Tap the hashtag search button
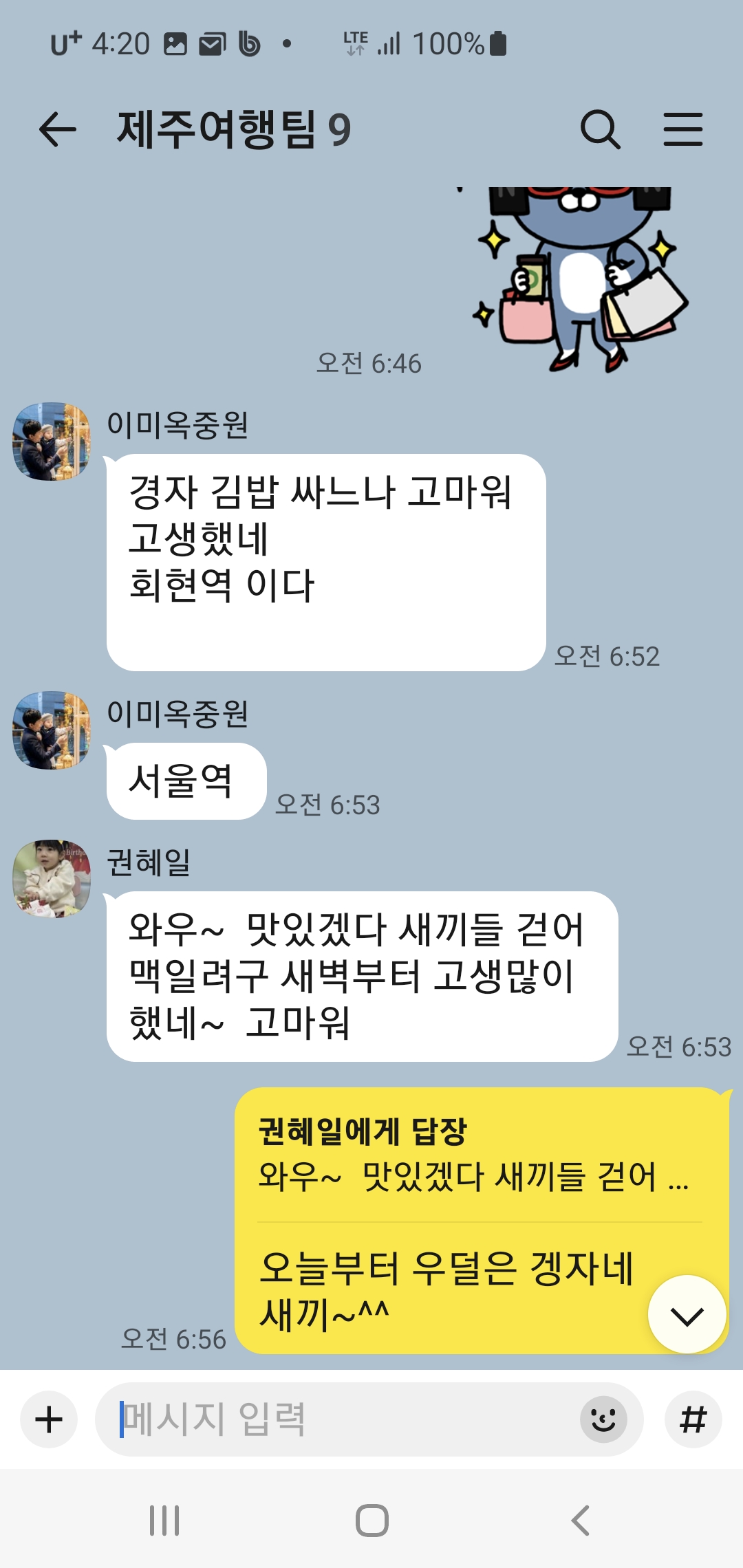The width and height of the screenshot is (743, 1568). pyautogui.click(x=693, y=1419)
